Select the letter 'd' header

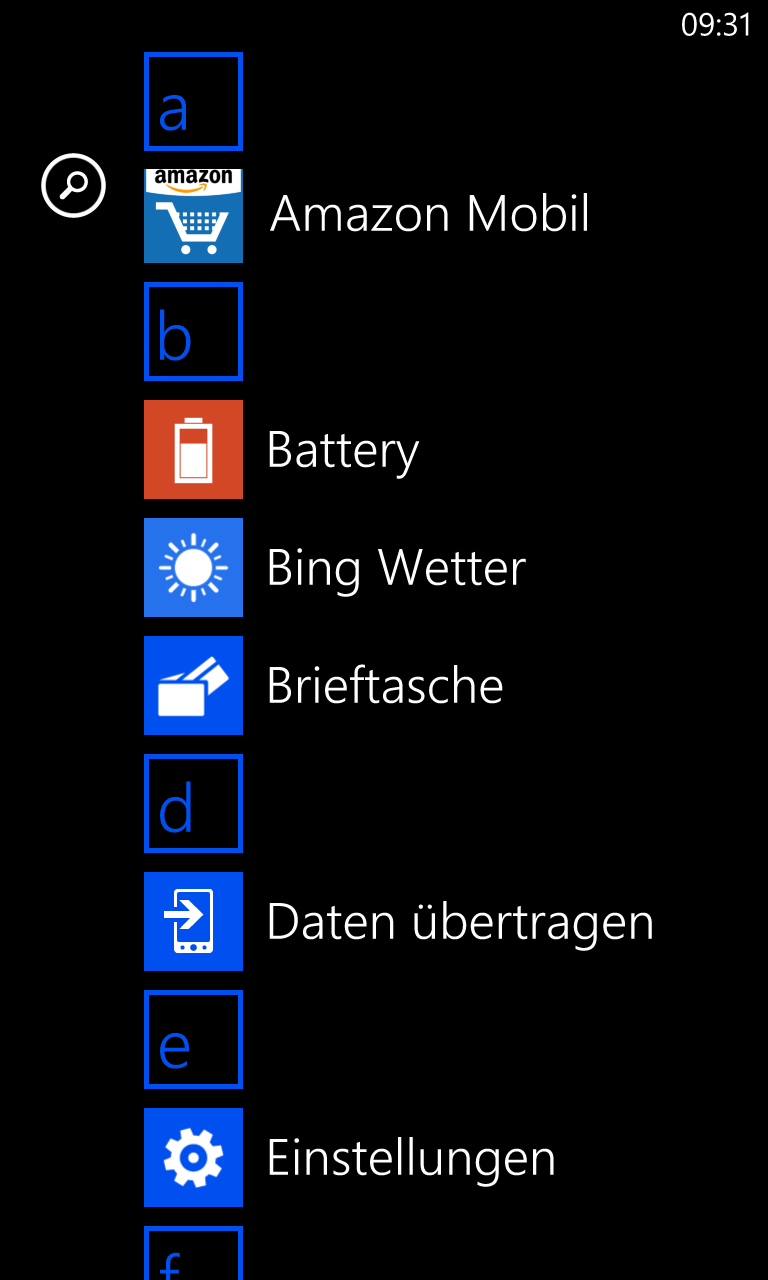point(193,804)
